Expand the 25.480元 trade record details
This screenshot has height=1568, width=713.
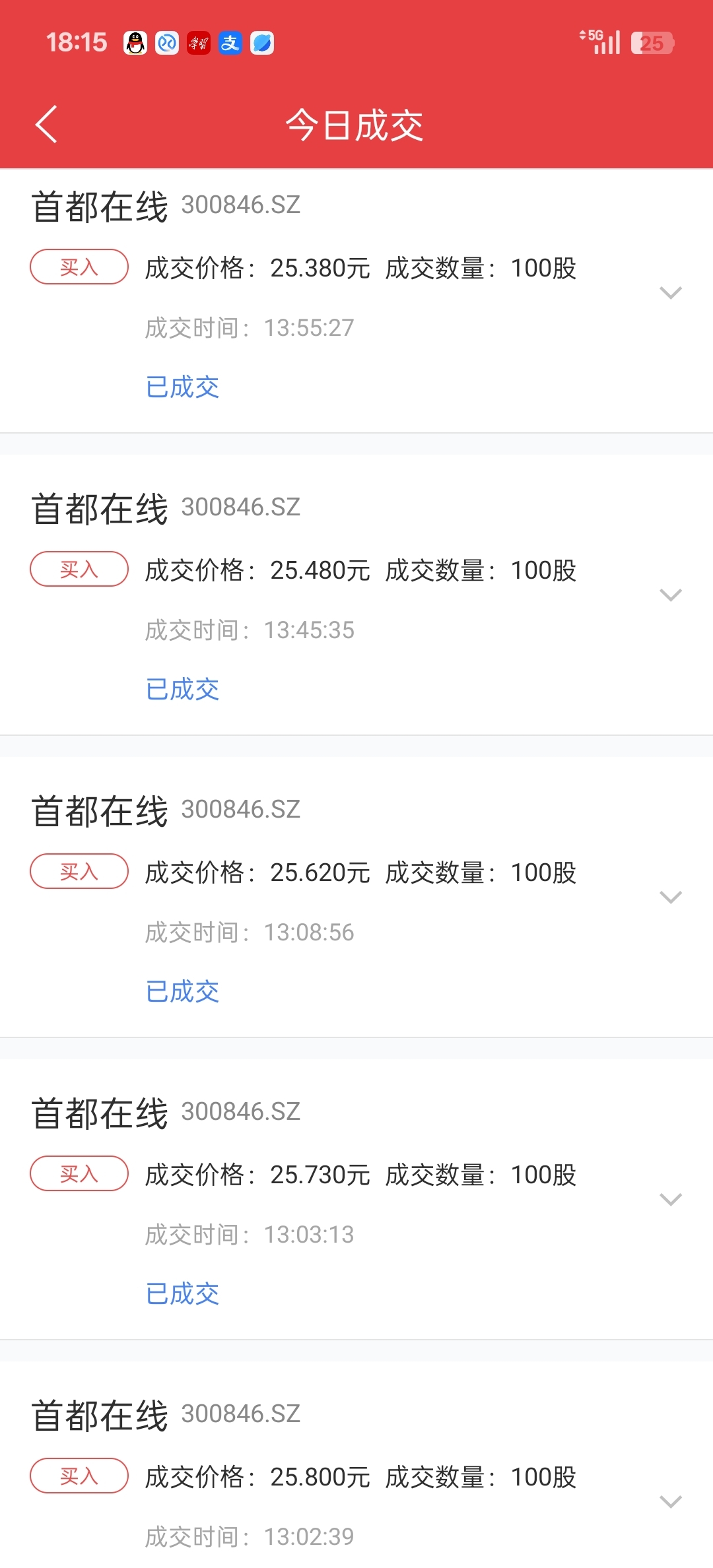click(671, 595)
